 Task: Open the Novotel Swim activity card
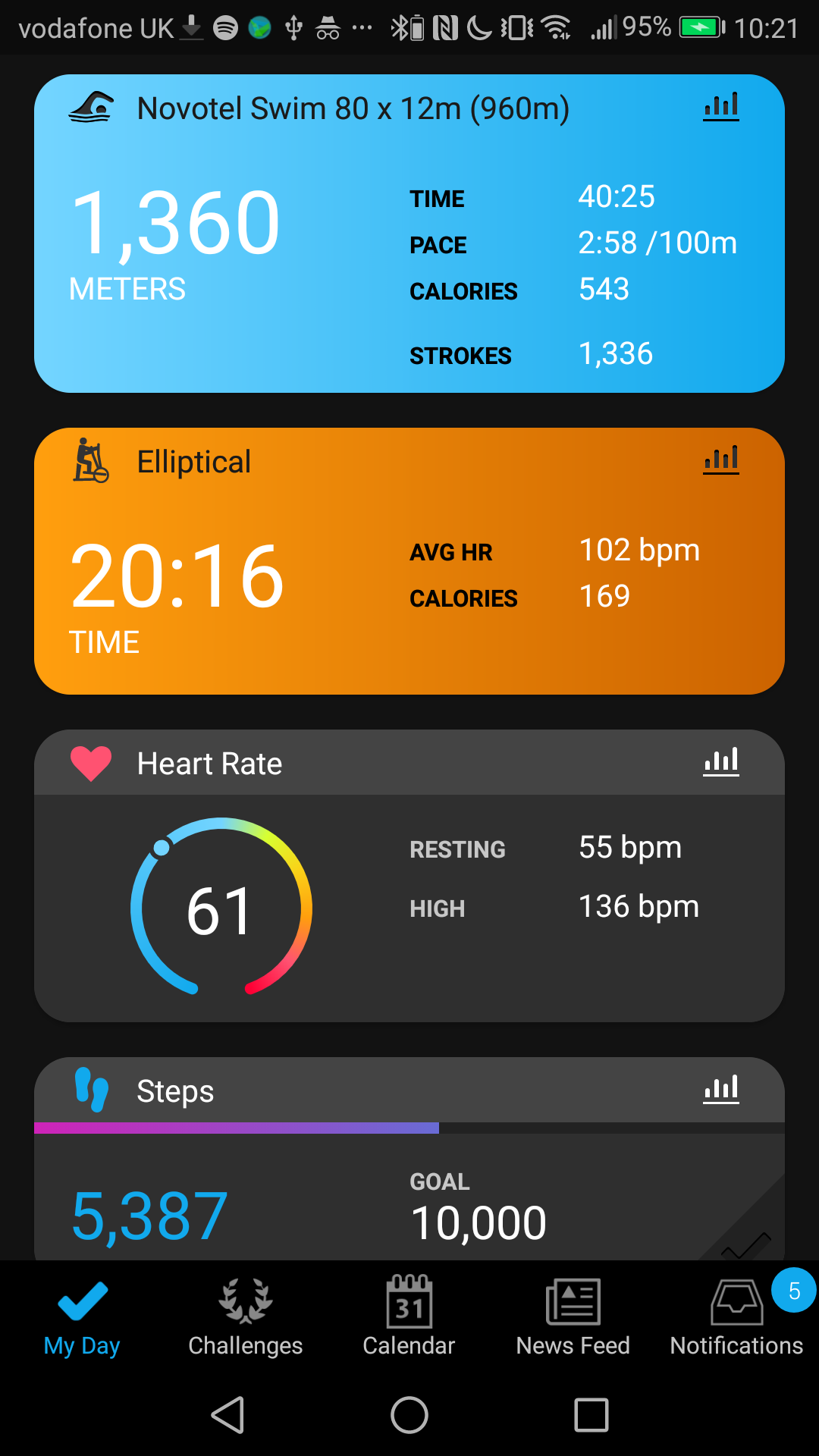pos(409,234)
